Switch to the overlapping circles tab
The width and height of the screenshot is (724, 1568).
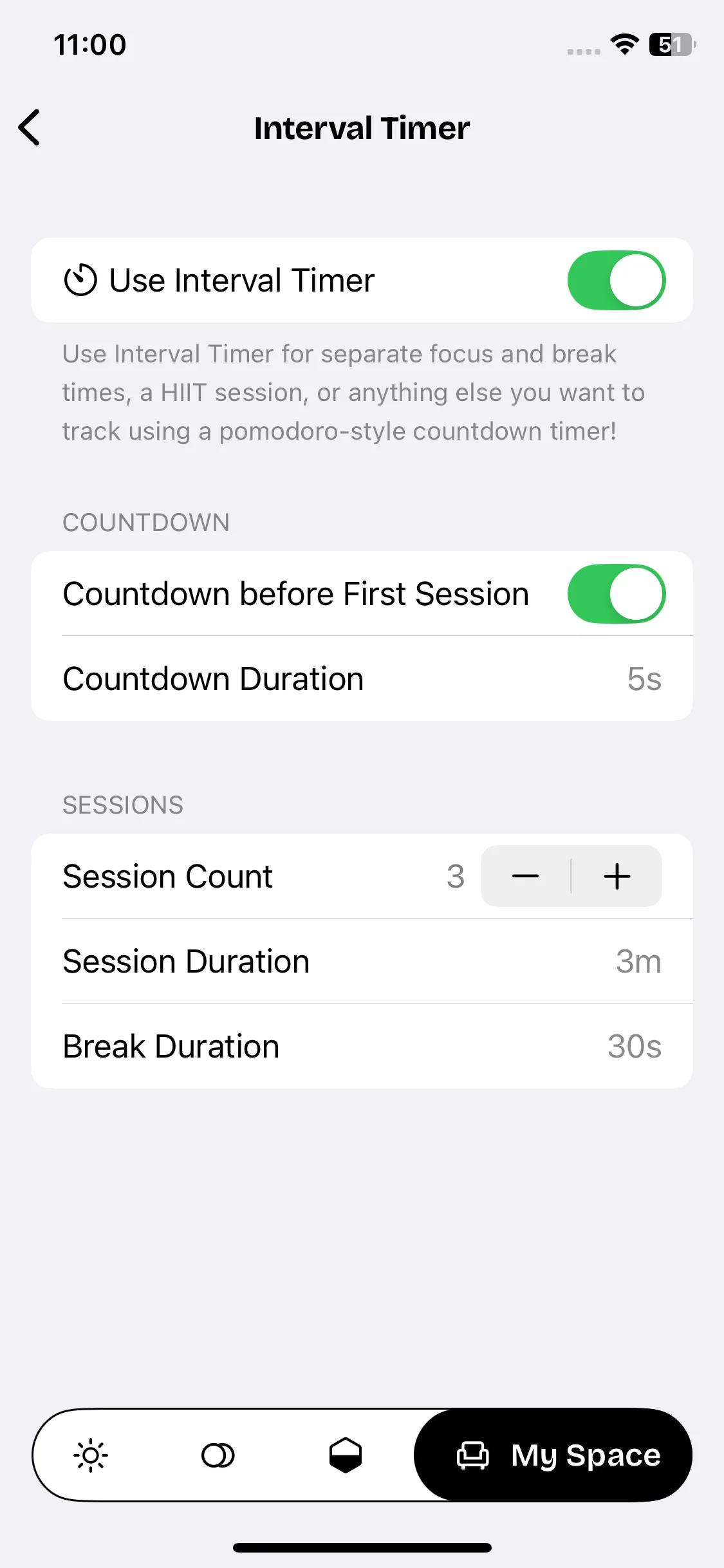(x=218, y=1455)
